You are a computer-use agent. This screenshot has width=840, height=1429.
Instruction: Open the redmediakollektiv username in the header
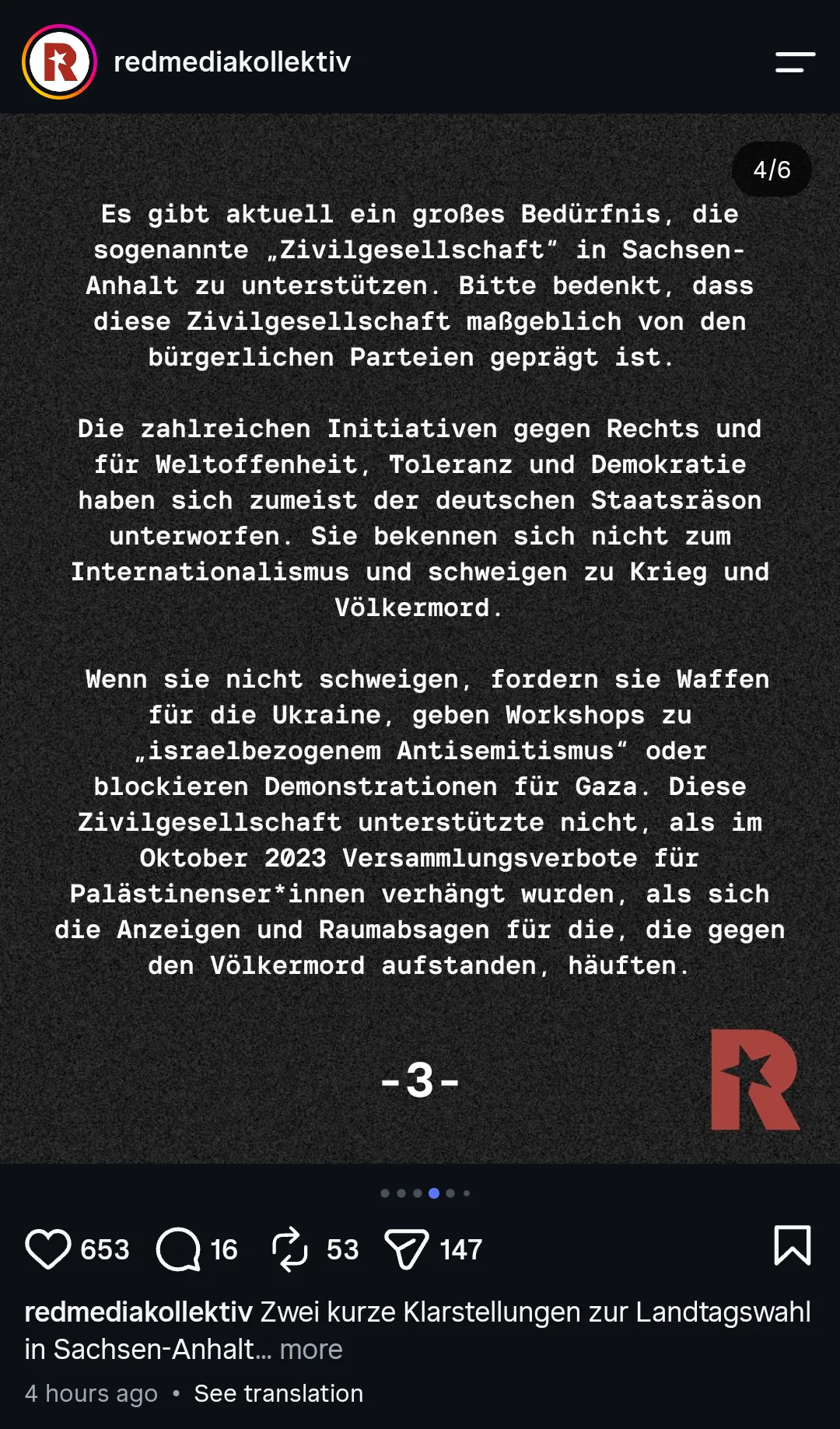click(232, 61)
